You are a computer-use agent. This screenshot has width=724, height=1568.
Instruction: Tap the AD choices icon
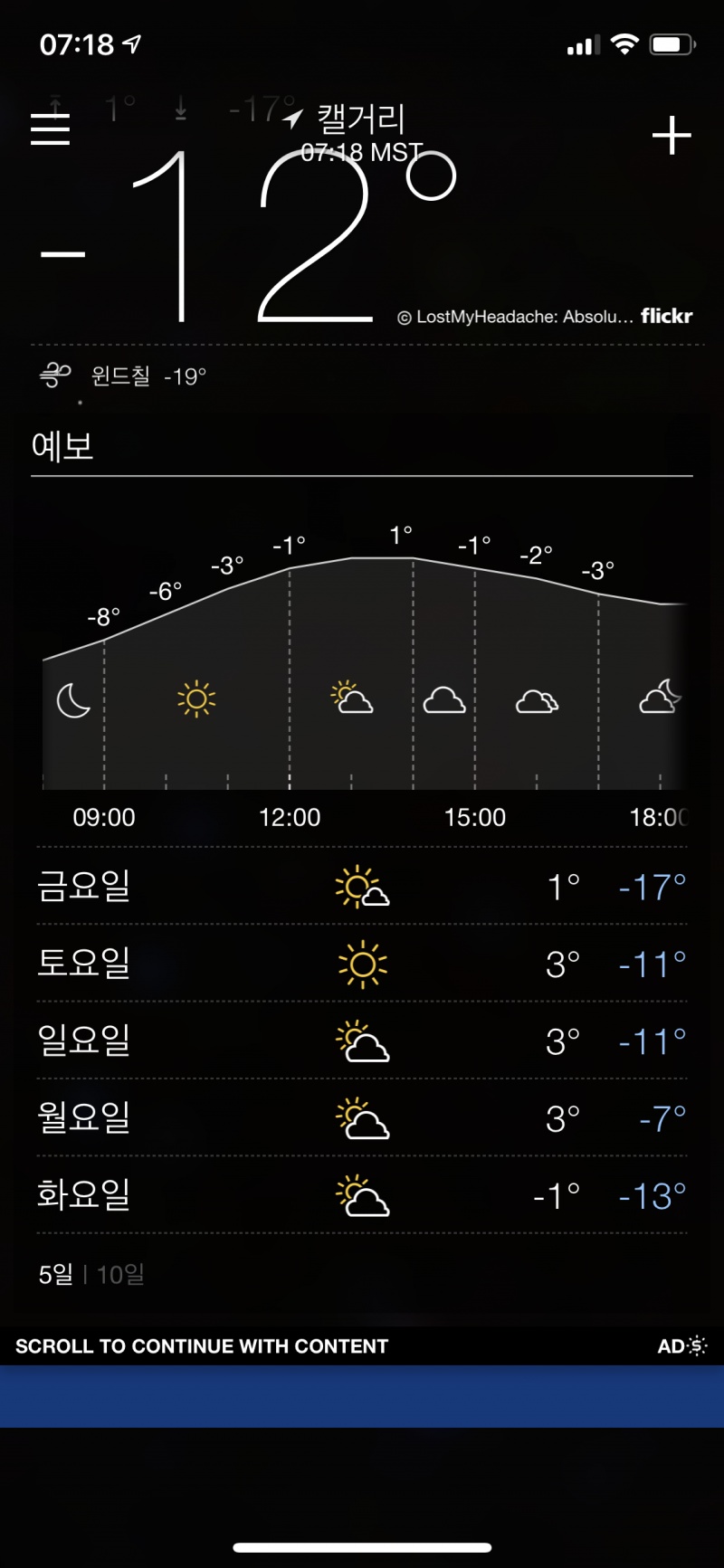[x=695, y=1345]
